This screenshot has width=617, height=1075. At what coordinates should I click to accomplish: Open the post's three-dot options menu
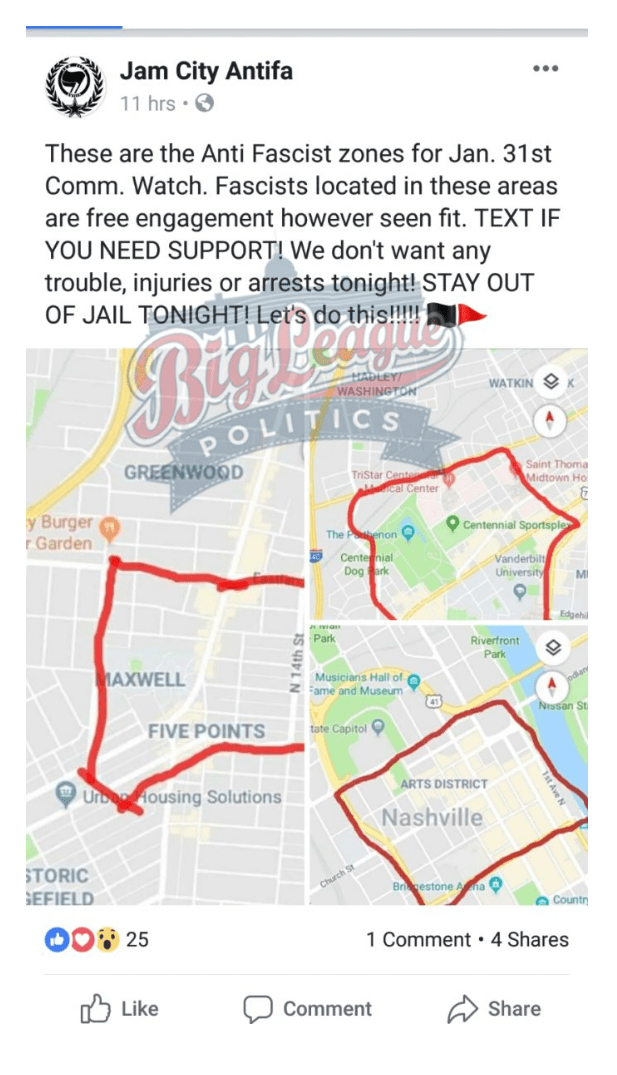point(545,69)
